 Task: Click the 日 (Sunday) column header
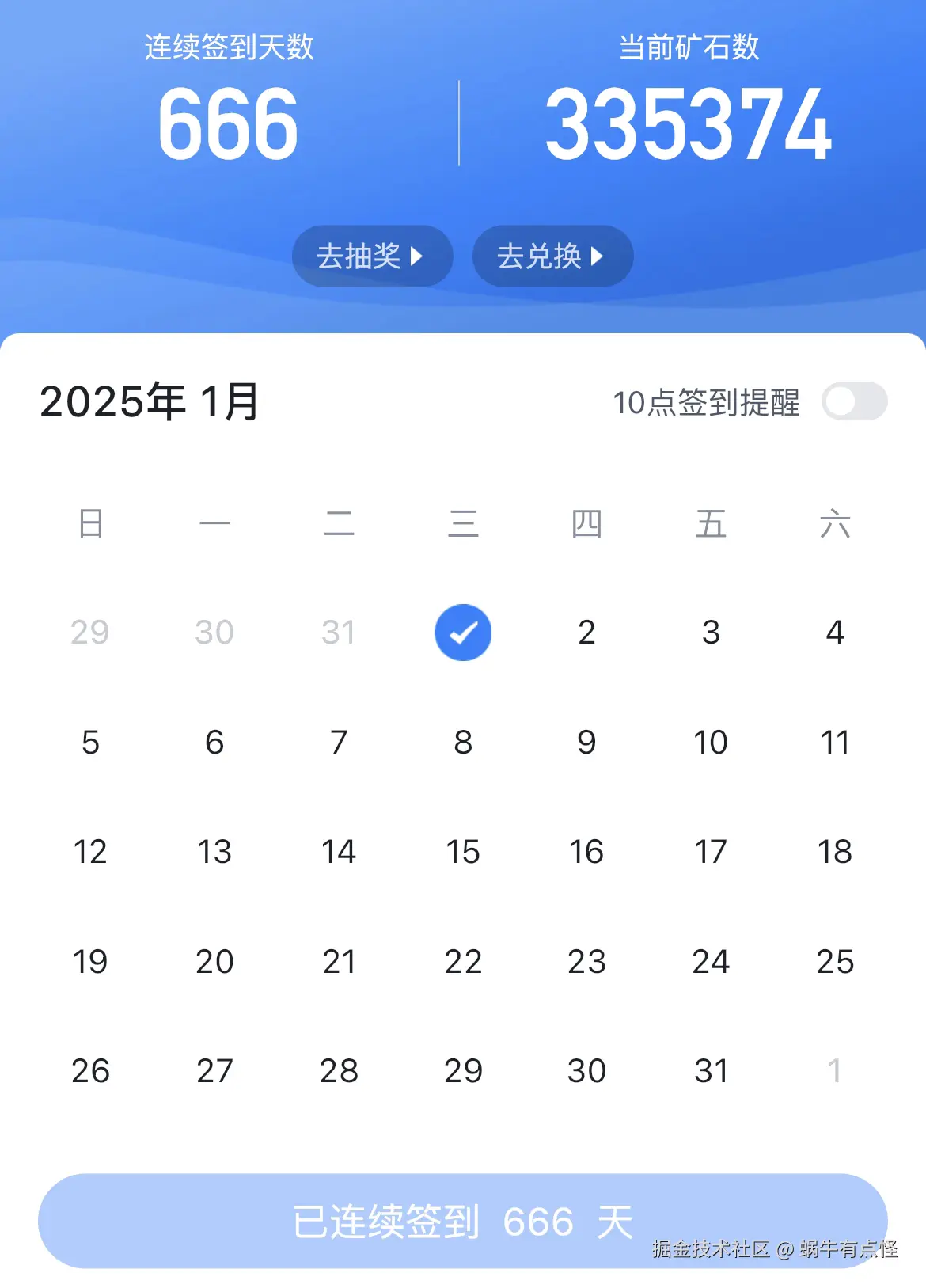pos(90,522)
